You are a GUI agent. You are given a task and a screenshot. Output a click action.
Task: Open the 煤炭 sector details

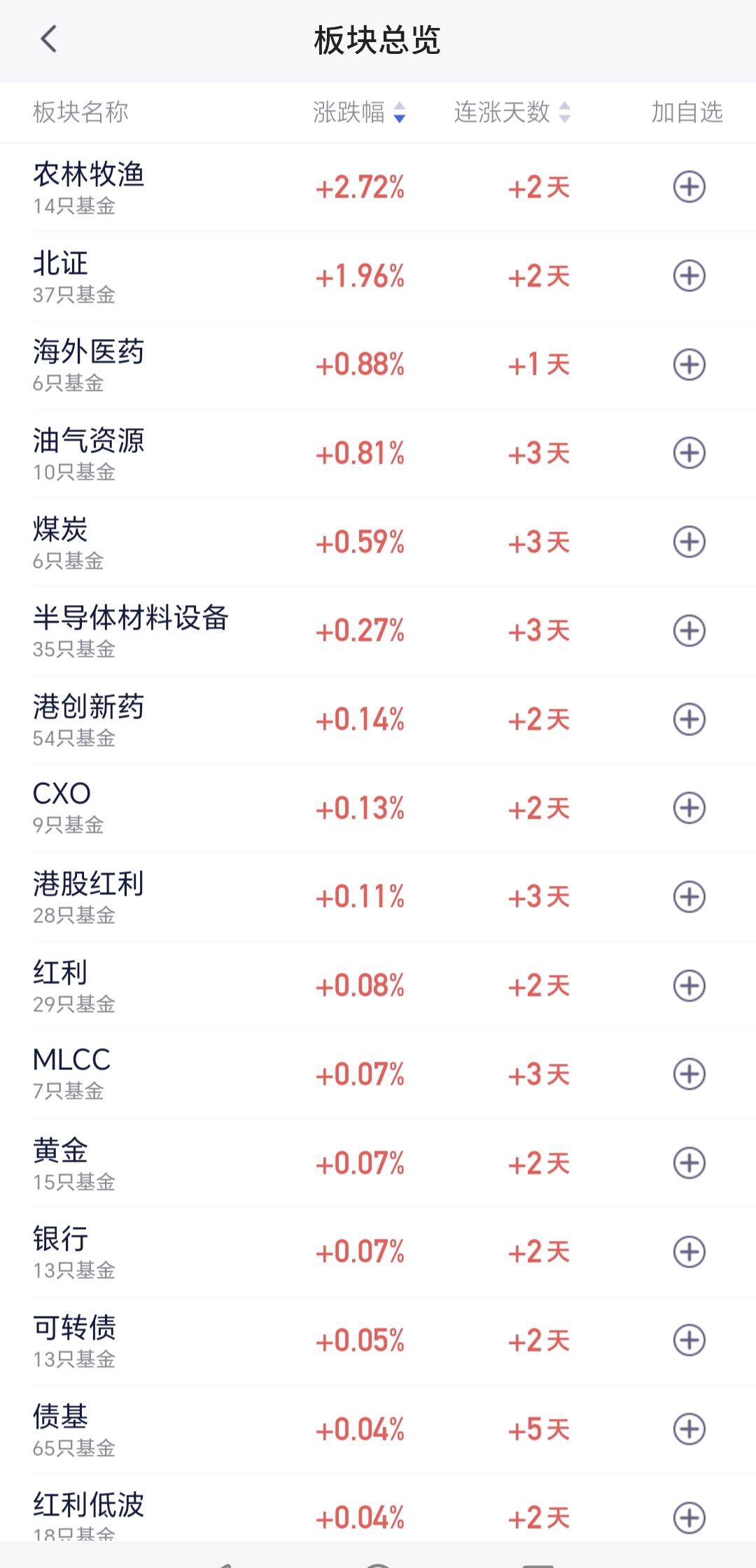[x=378, y=542]
